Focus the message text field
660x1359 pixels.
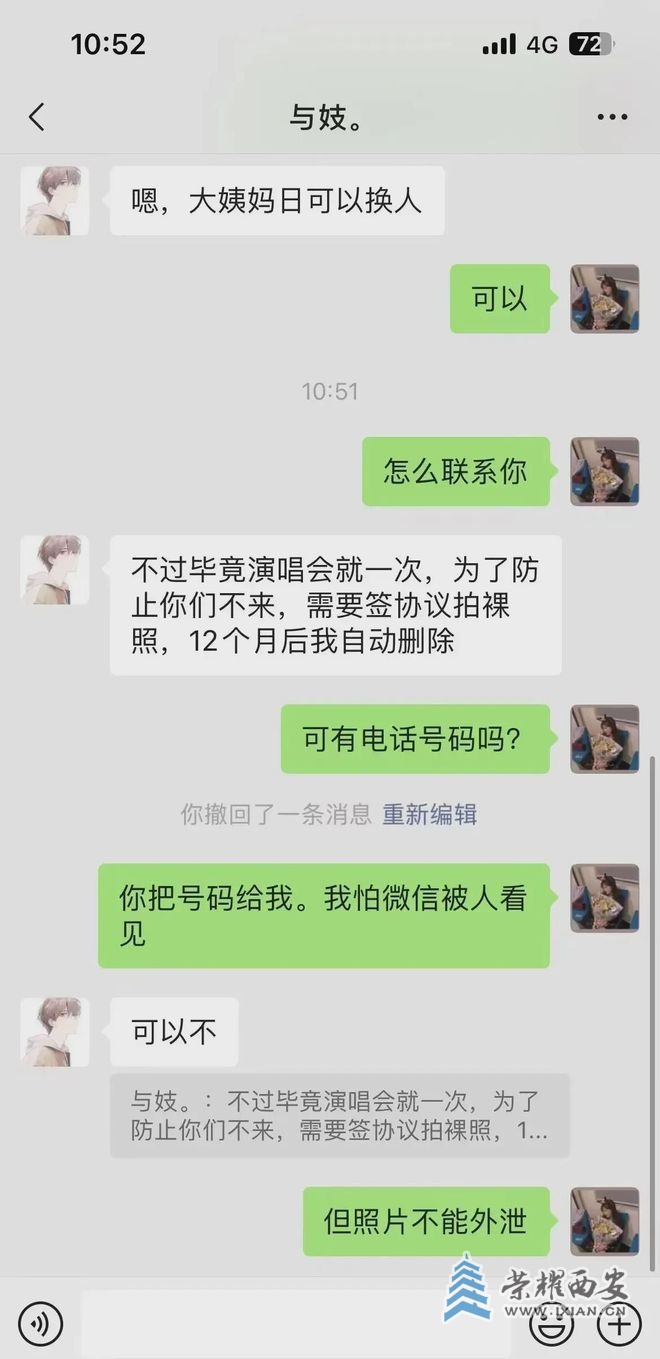[x=290, y=1324]
